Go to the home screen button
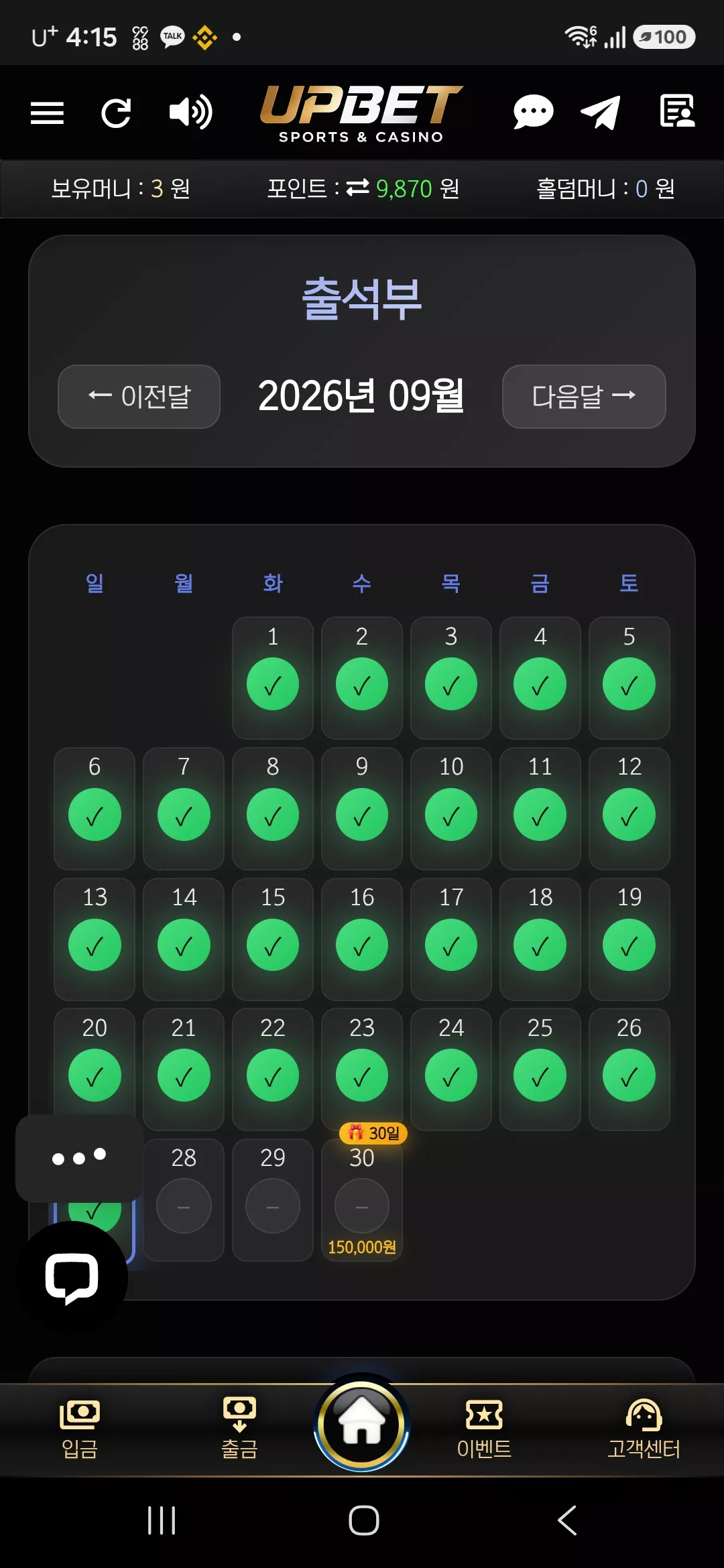Screen dimensions: 724x1568 362,1423
